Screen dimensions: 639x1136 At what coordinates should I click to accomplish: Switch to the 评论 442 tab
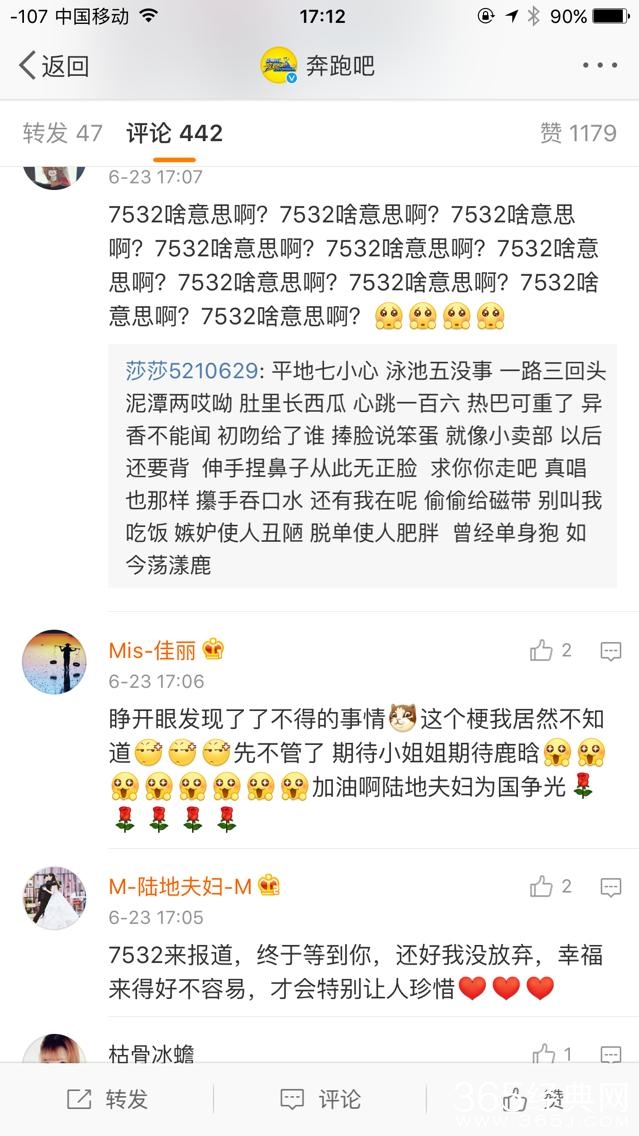click(175, 133)
